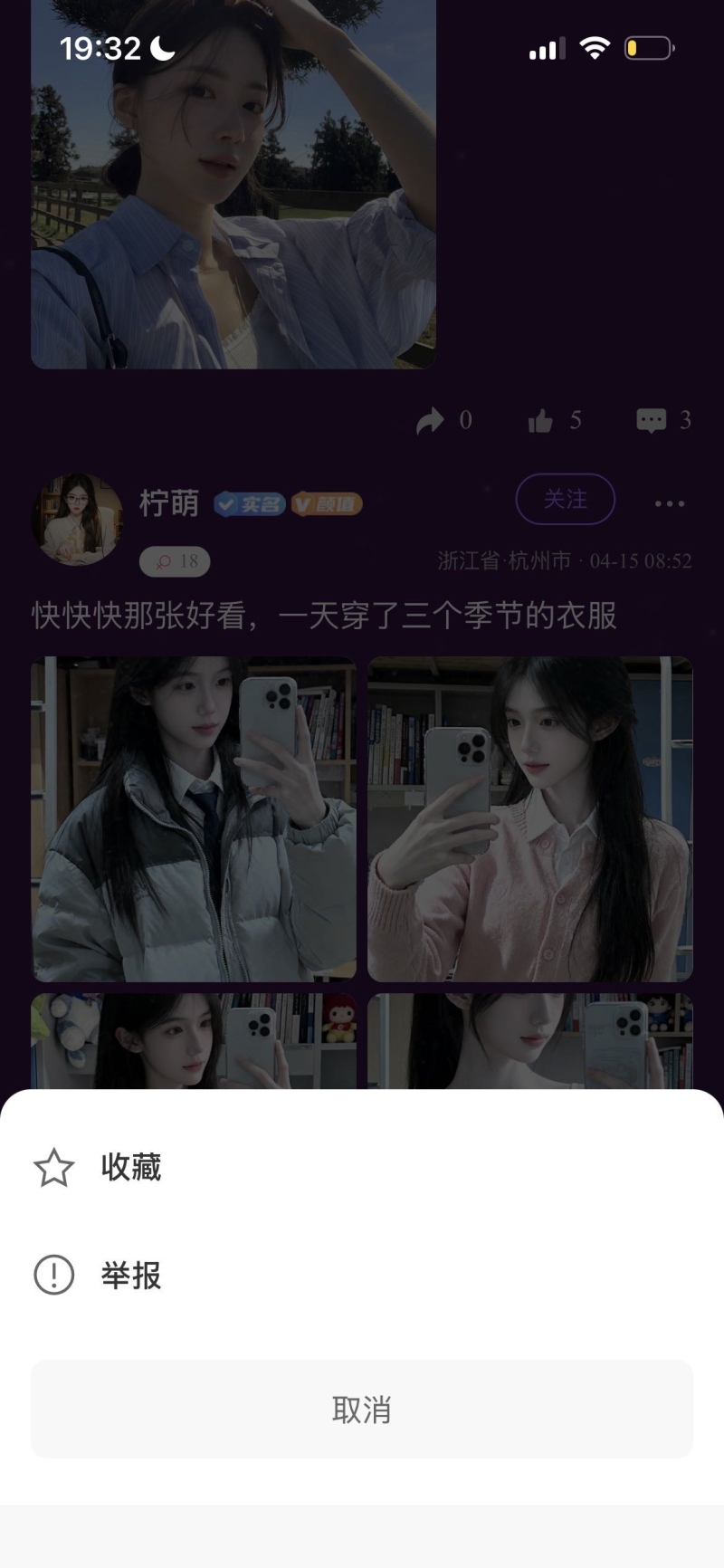Image resolution: width=724 pixels, height=1568 pixels.
Task: Select 收藏 to favorite this post
Action: [130, 1167]
